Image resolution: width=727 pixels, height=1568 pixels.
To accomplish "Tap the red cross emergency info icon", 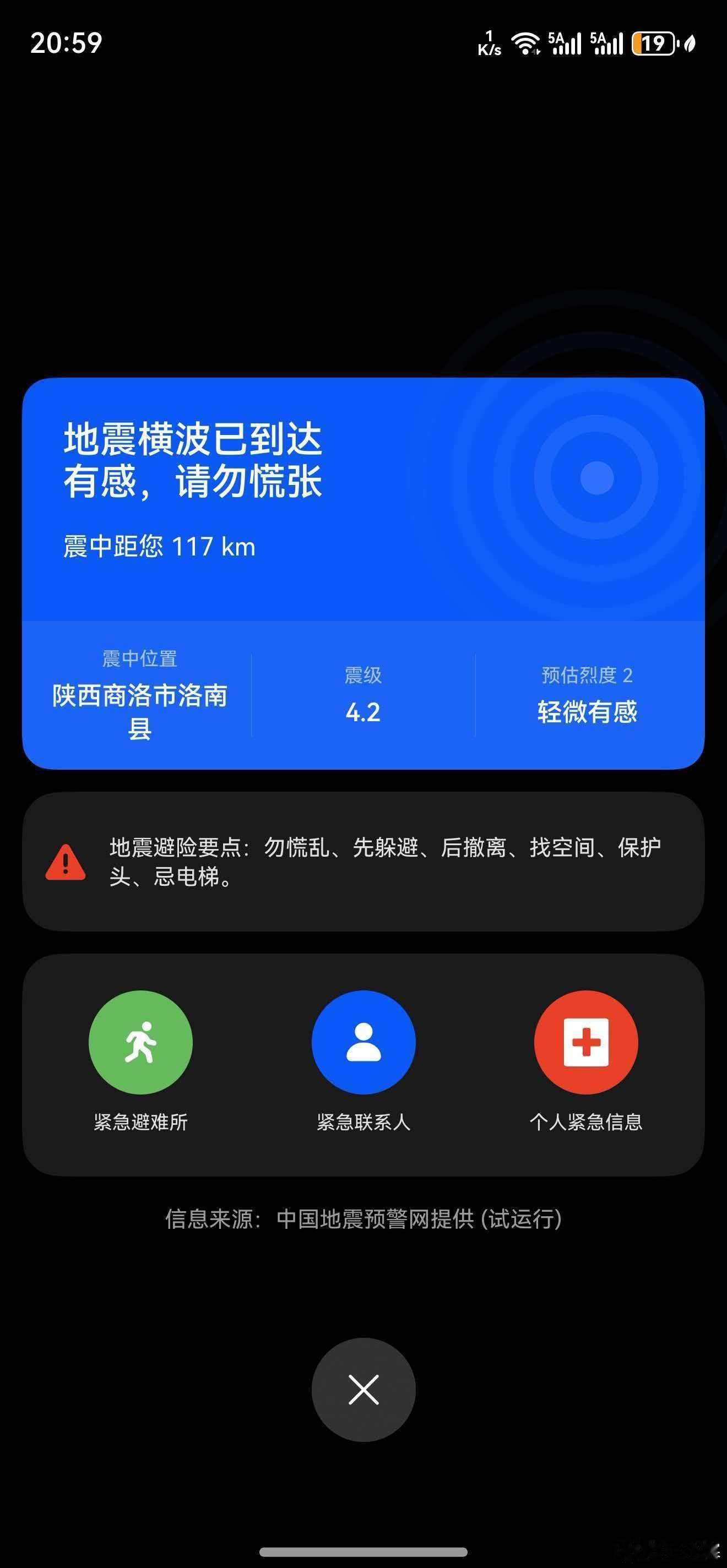I will tap(587, 1042).
